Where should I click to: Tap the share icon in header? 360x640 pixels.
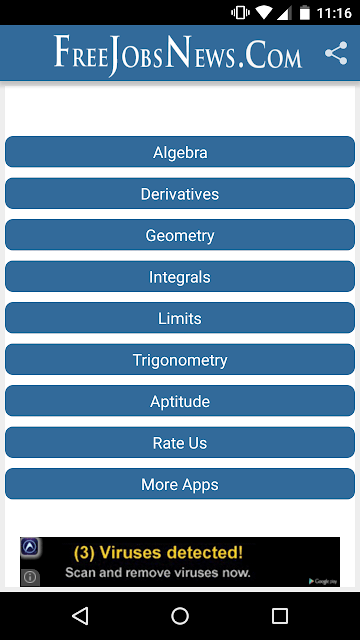pos(336,53)
